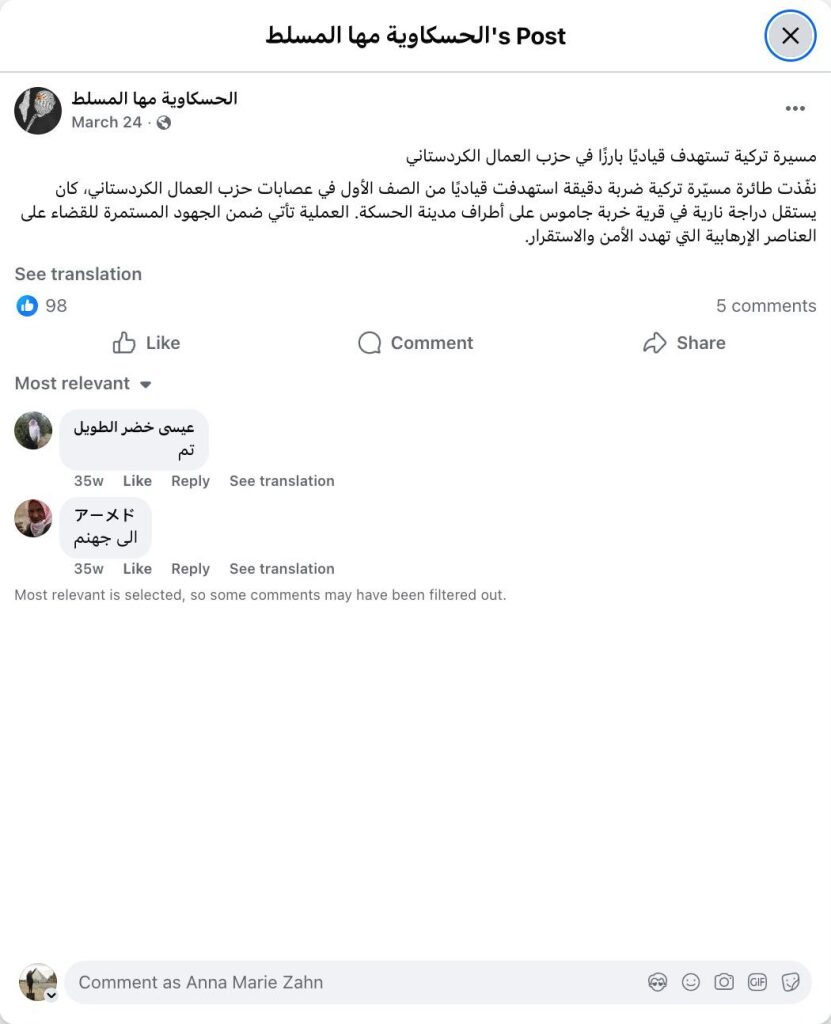The image size is (831, 1024).
Task: Close the post dialog
Action: click(x=790, y=36)
